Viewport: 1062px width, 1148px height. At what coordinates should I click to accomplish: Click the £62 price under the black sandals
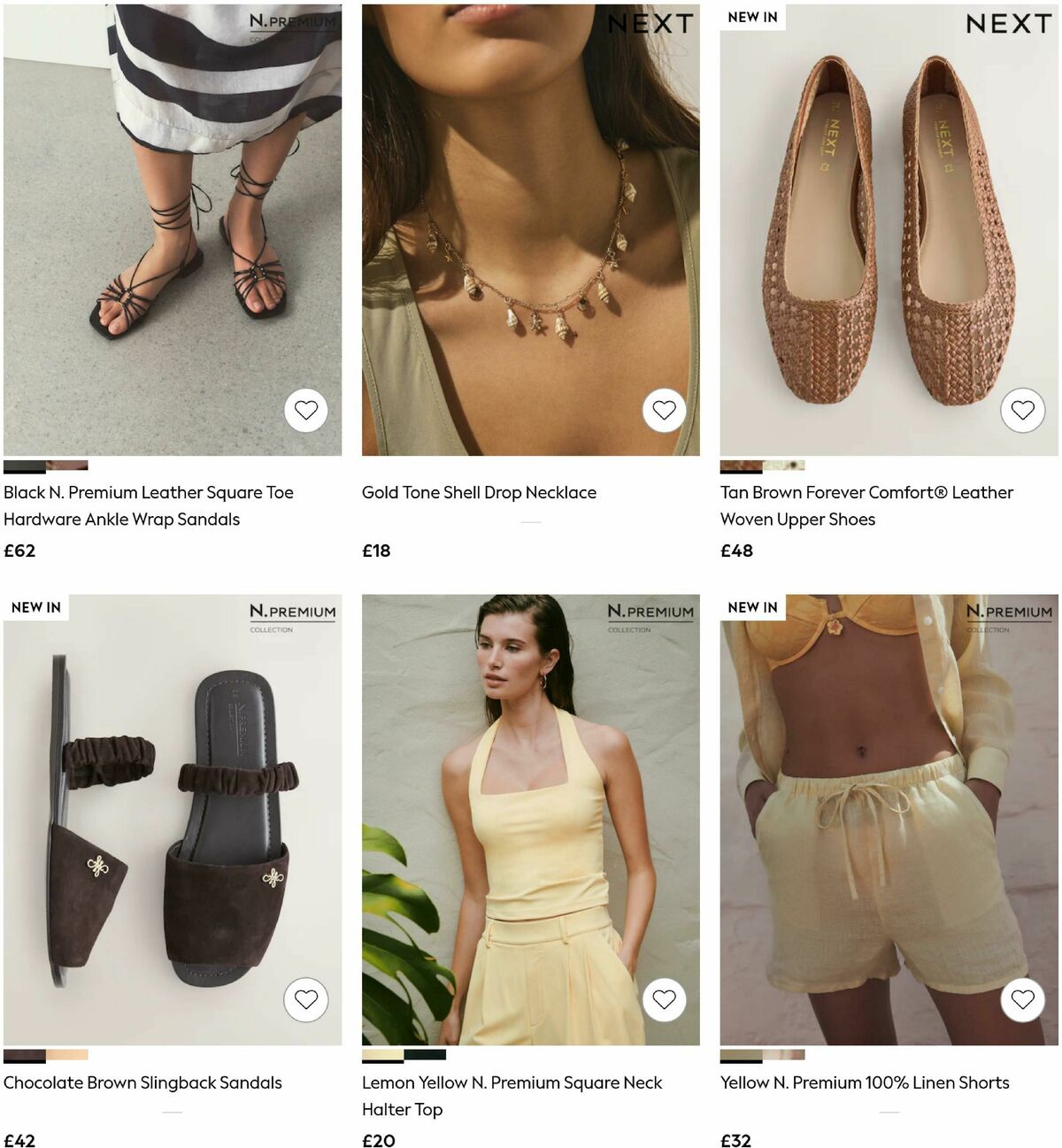[x=19, y=550]
